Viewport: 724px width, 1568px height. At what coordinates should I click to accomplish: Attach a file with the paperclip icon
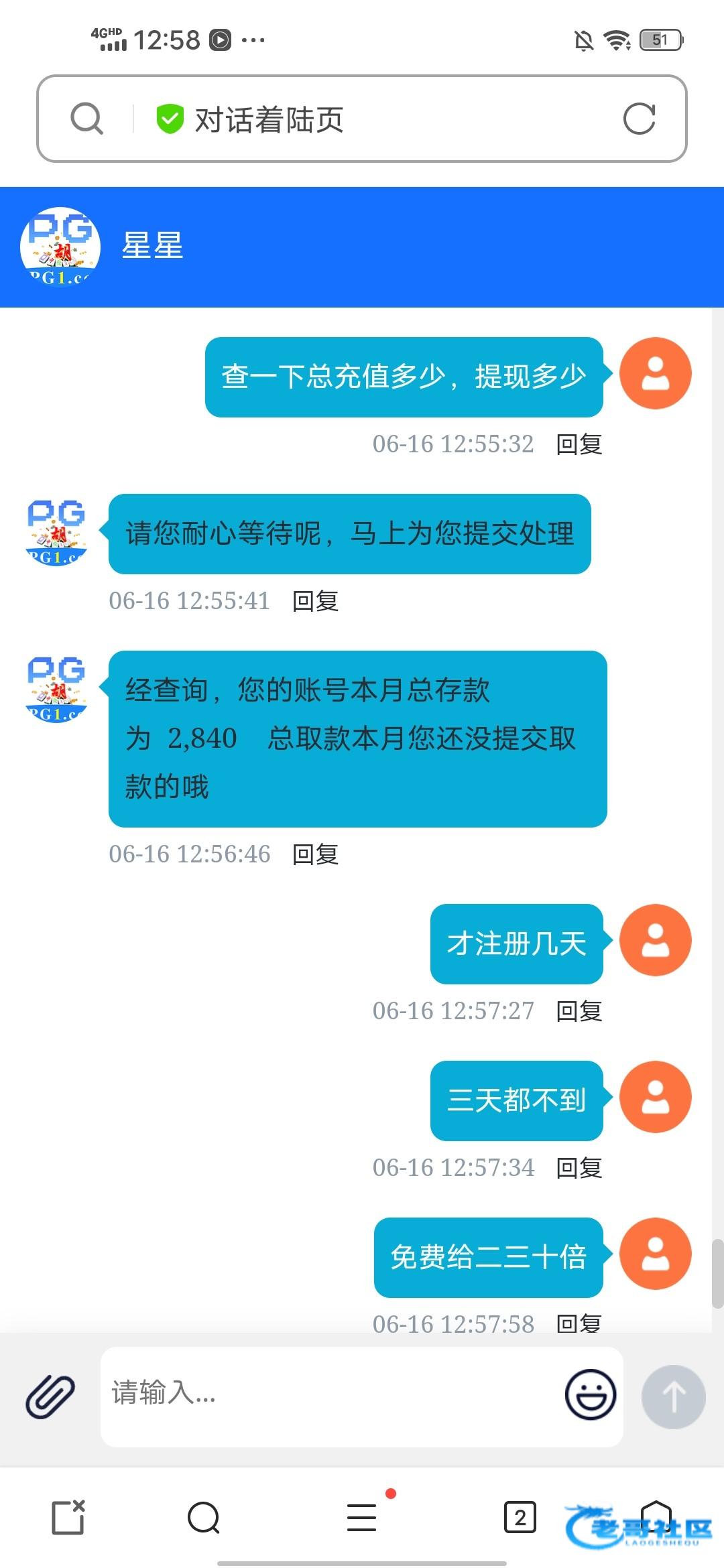tap(50, 1396)
